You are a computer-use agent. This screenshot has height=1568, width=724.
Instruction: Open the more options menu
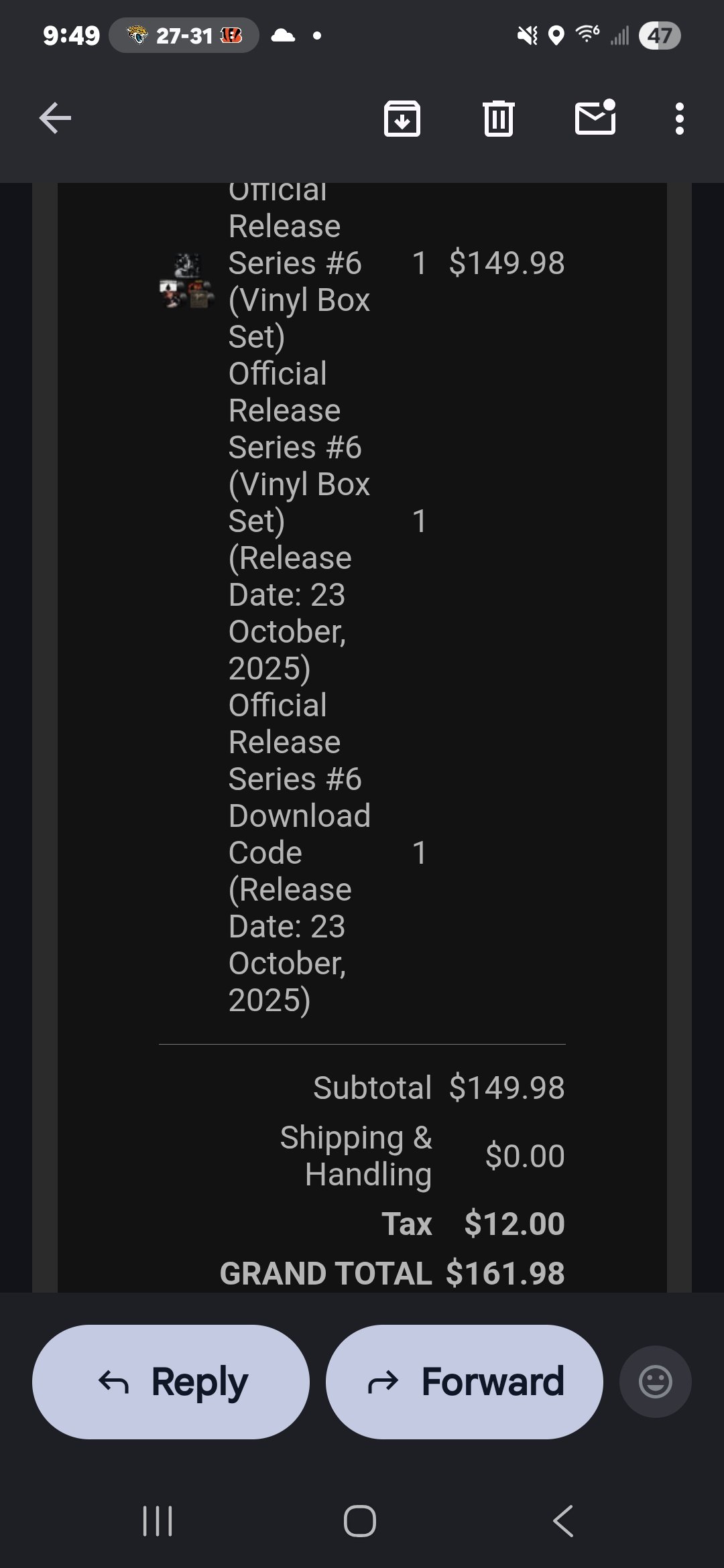pyautogui.click(x=680, y=119)
